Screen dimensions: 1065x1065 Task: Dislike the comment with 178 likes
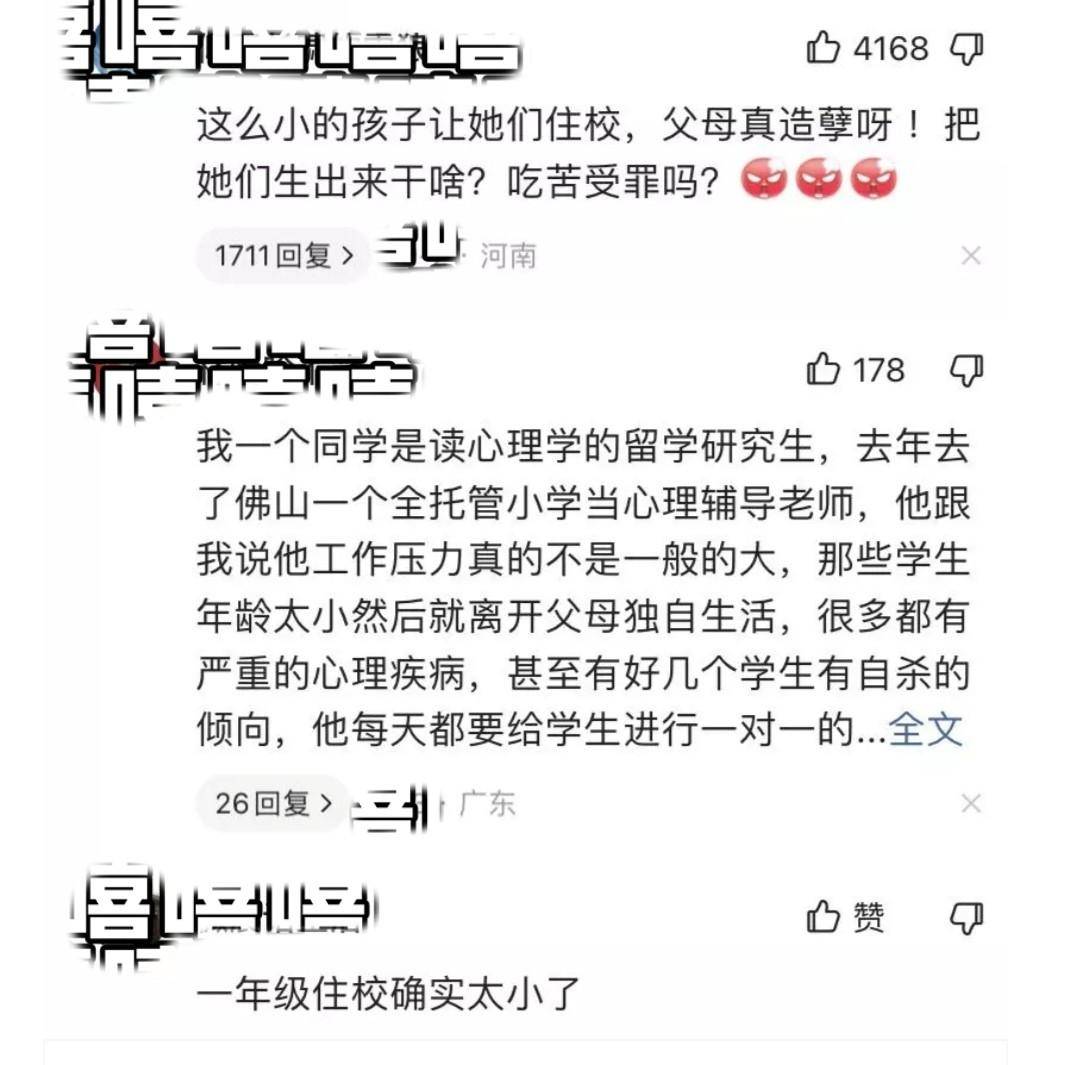click(x=966, y=370)
